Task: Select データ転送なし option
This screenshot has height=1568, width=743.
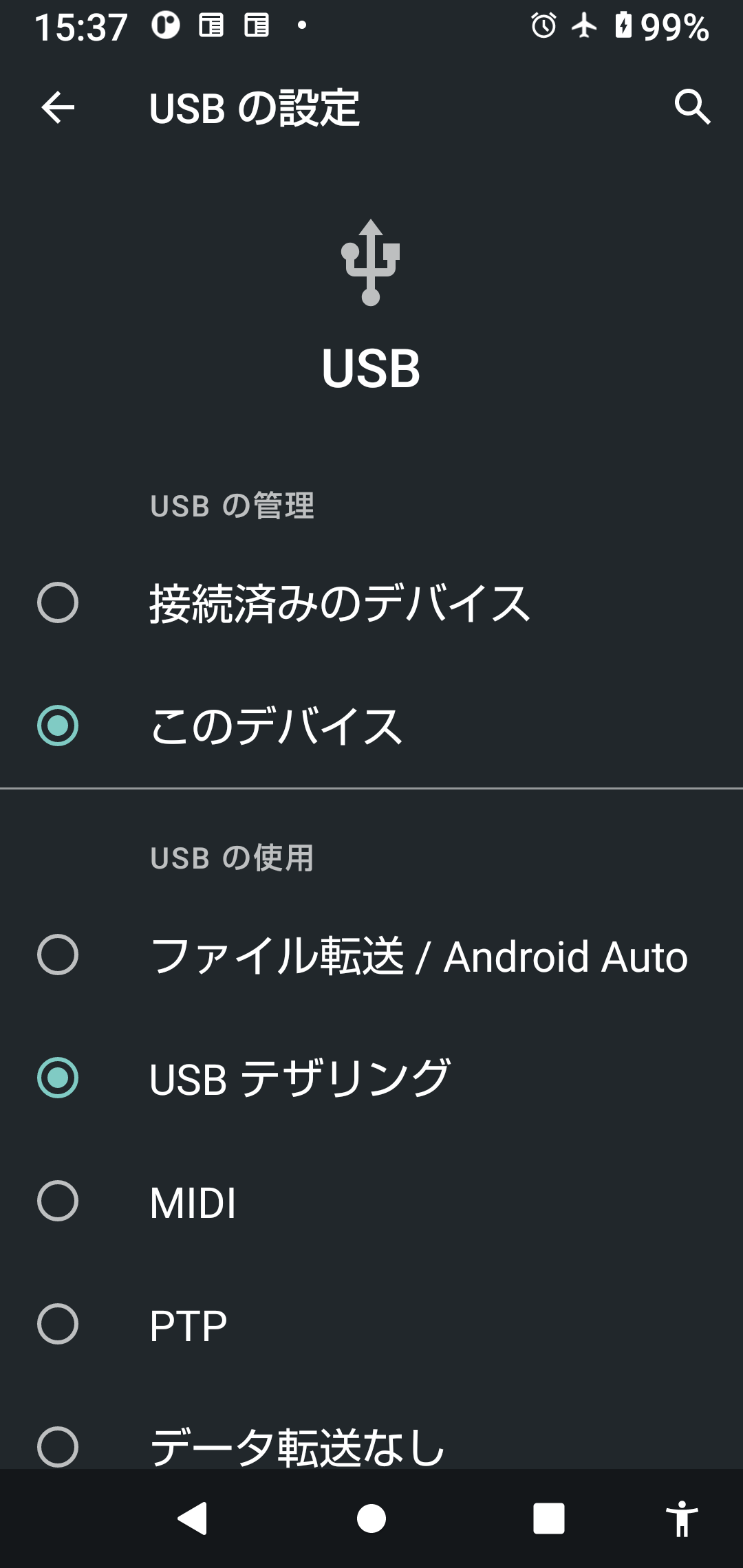Action: [x=58, y=1446]
